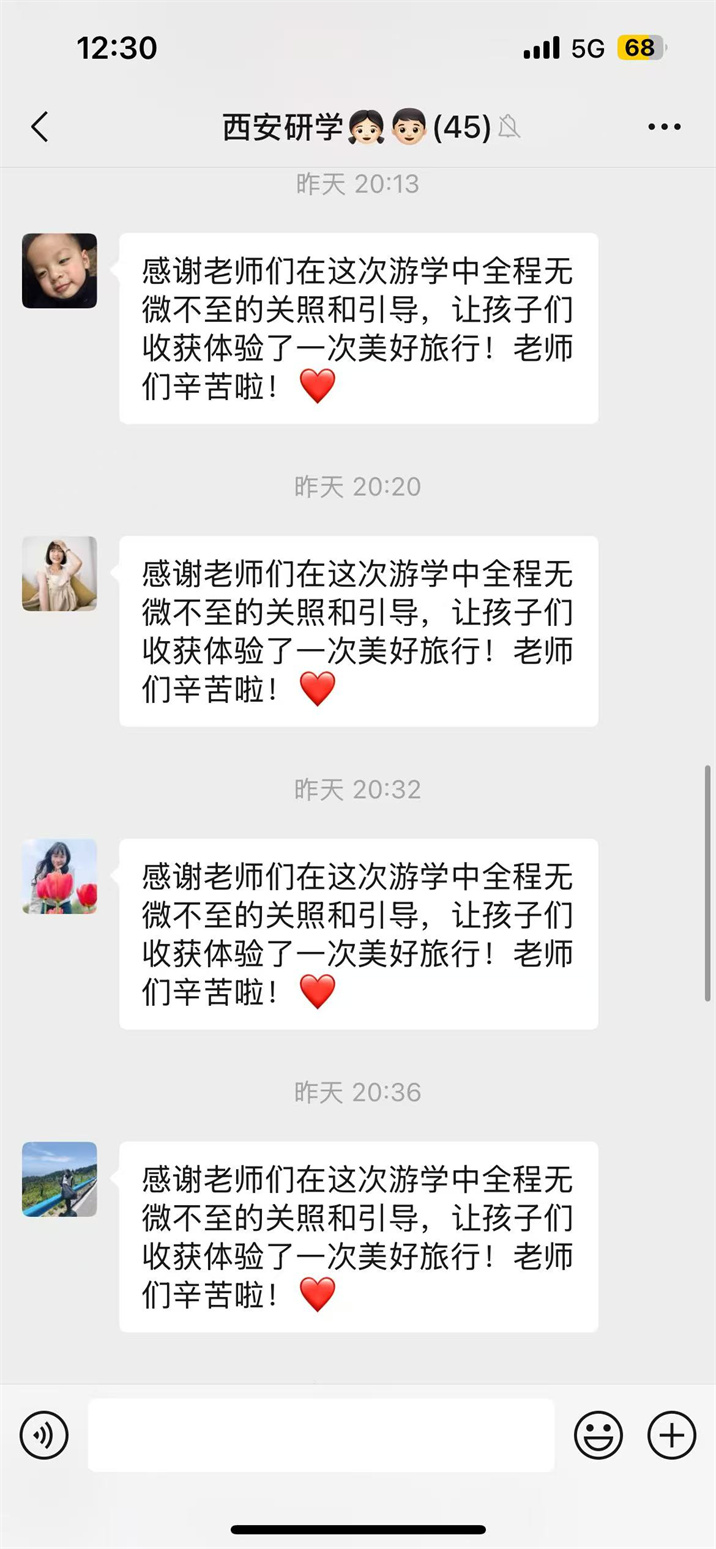Open the baby-photo avatar at 20:13
The width and height of the screenshot is (716, 1549).
pos(60,271)
